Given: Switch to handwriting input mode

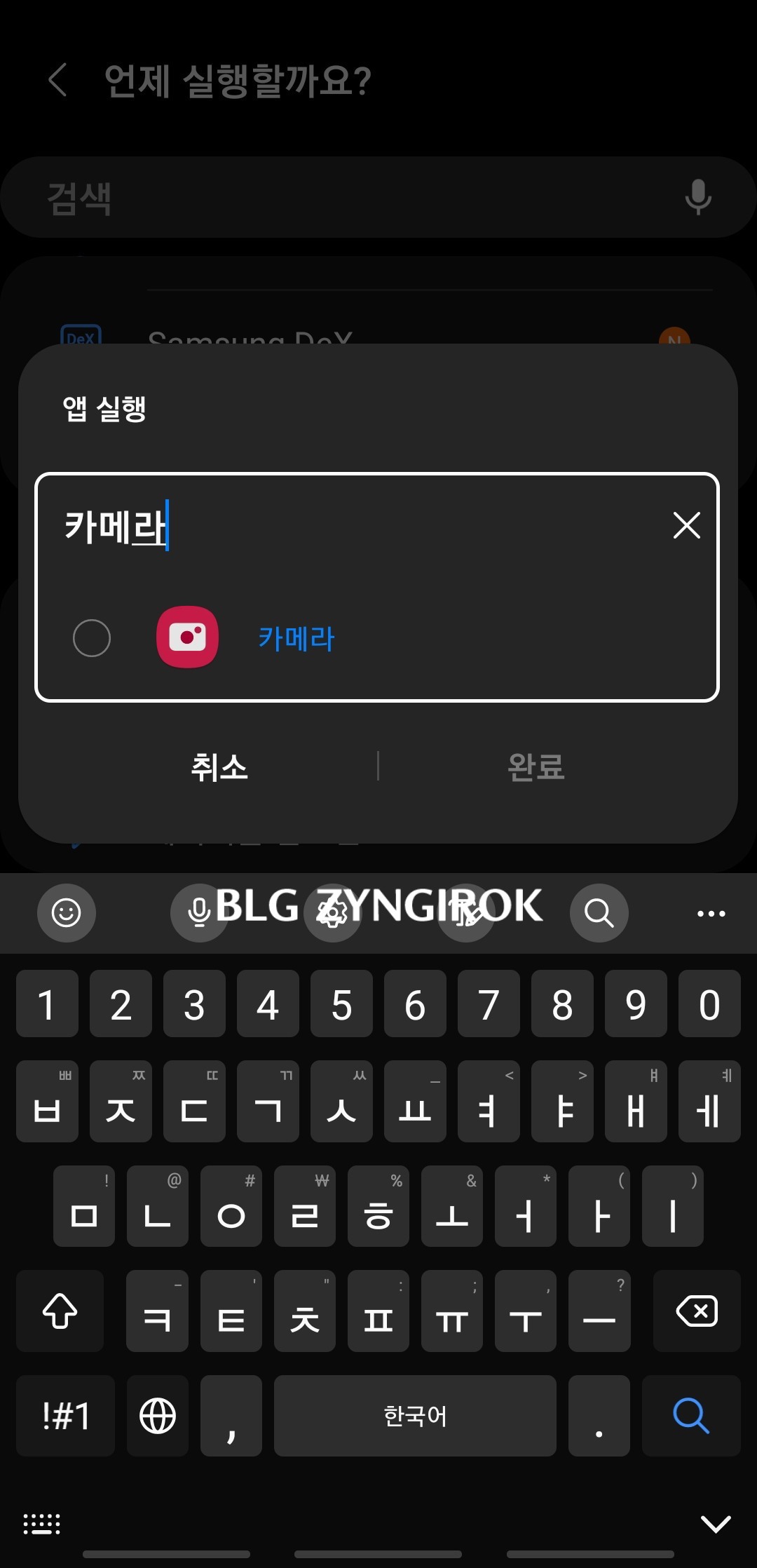Looking at the screenshot, I should point(465,913).
